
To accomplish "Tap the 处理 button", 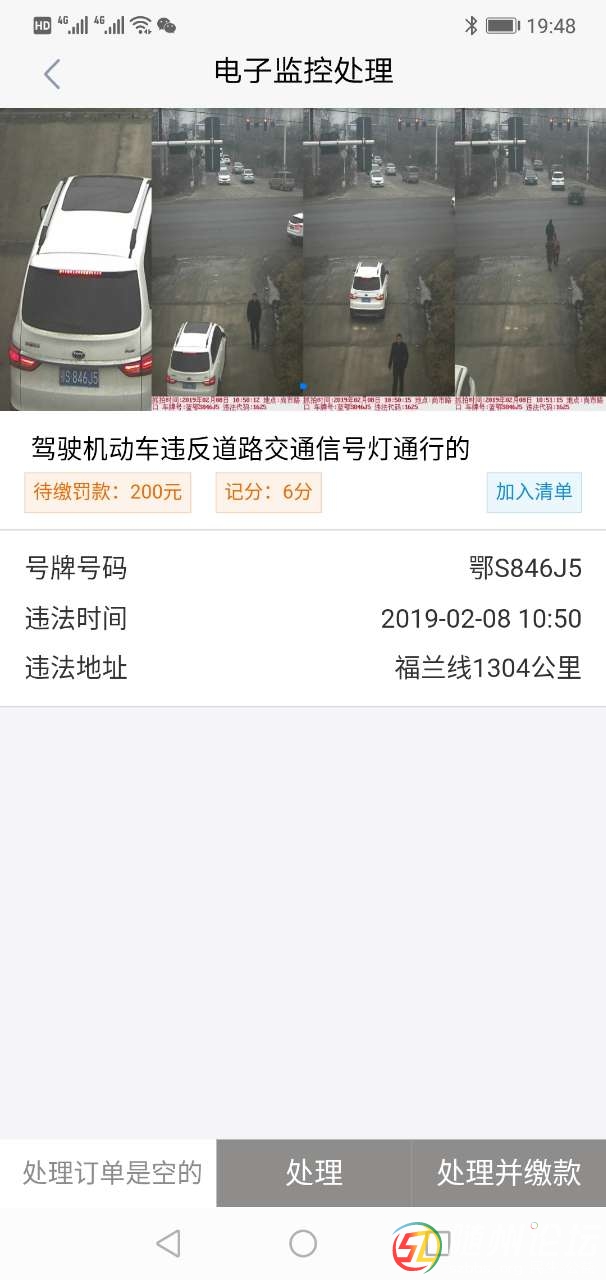I will [314, 1172].
